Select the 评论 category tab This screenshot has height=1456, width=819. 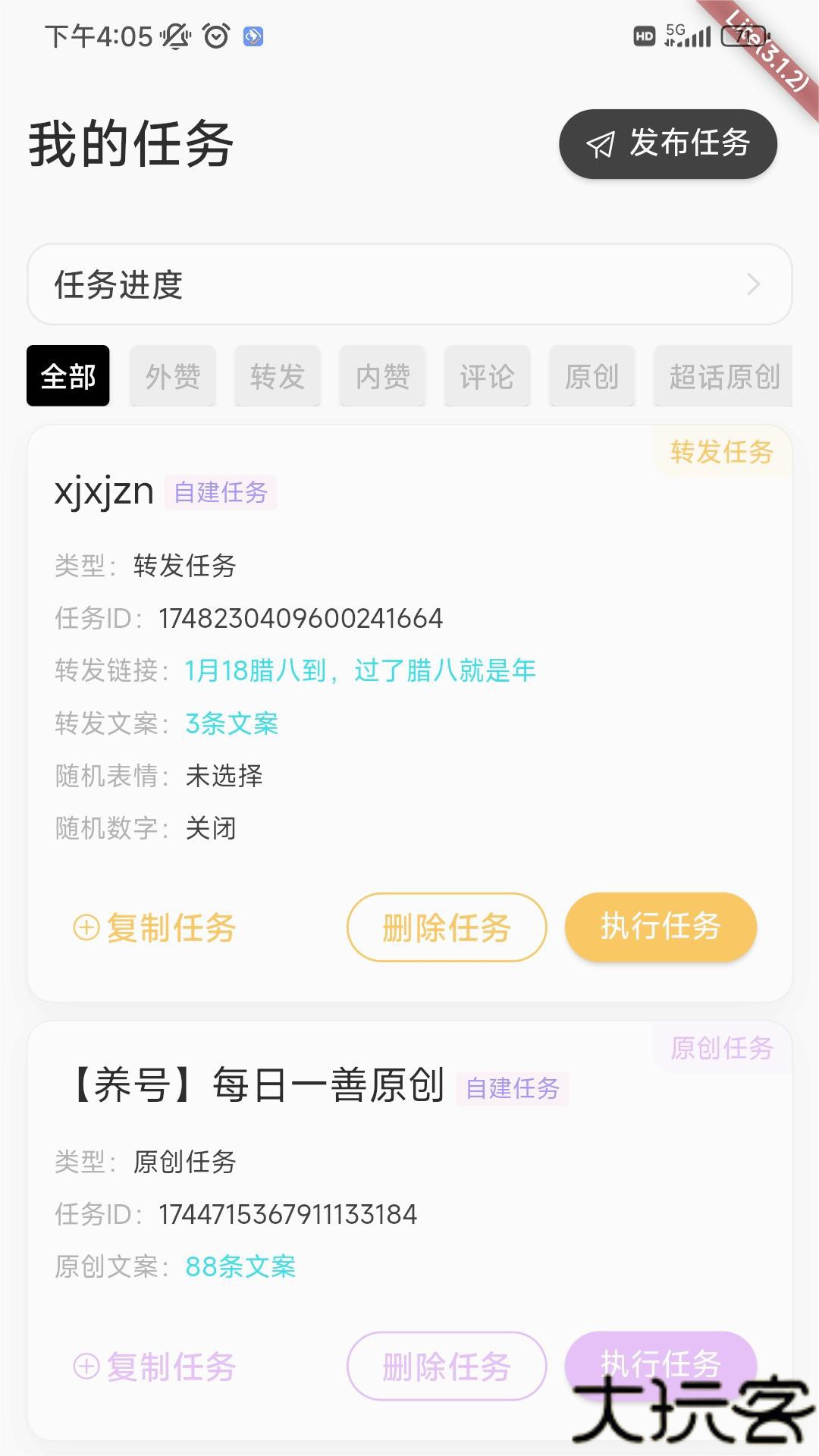[x=486, y=375]
